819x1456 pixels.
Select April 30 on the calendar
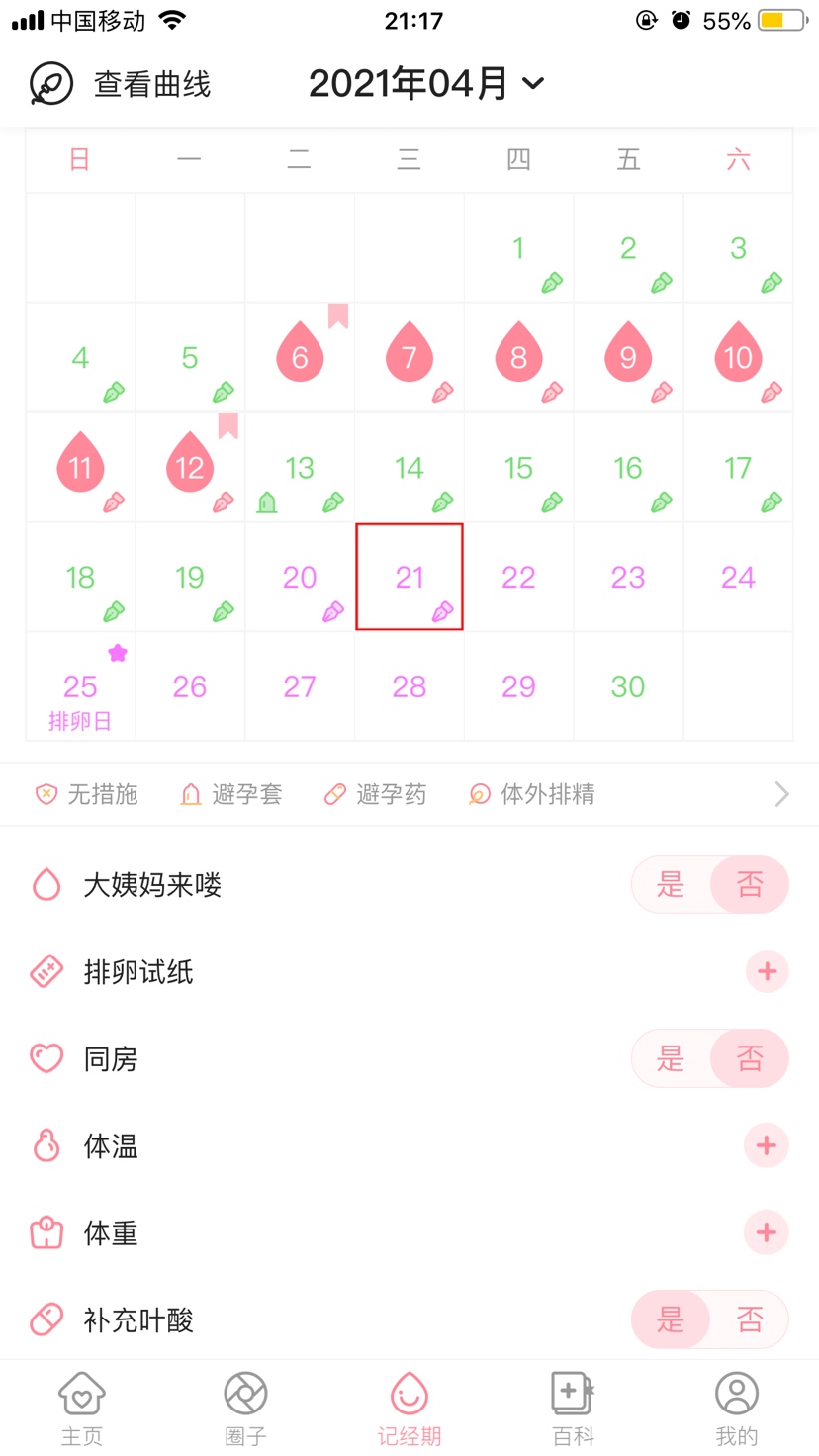pos(628,686)
